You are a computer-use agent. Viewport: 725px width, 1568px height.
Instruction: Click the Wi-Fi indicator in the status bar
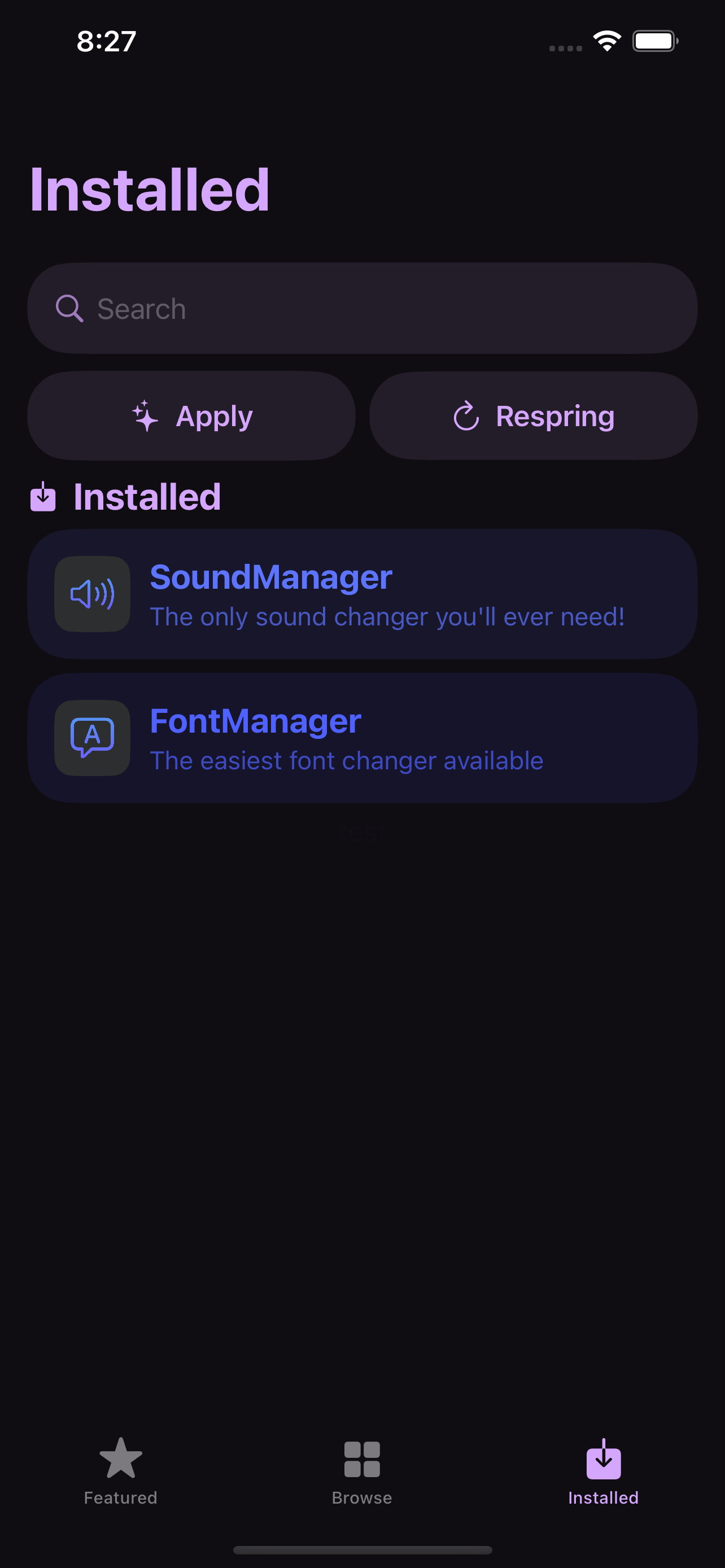coord(606,40)
